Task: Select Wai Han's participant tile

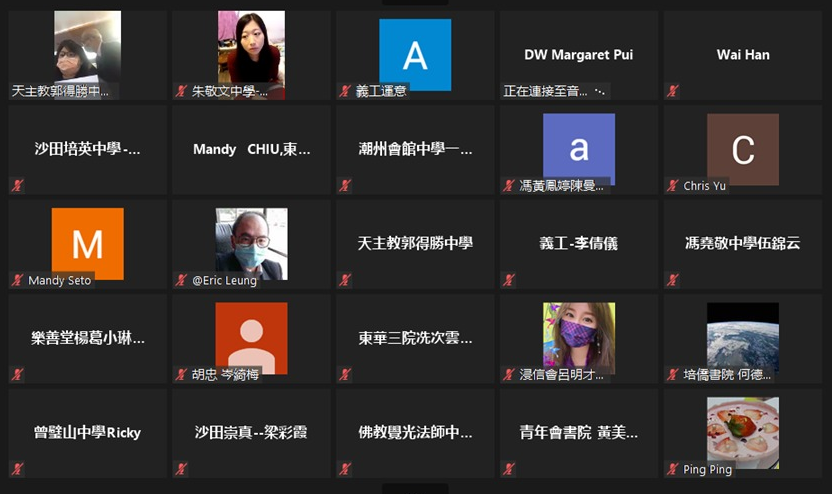Action: pos(743,55)
